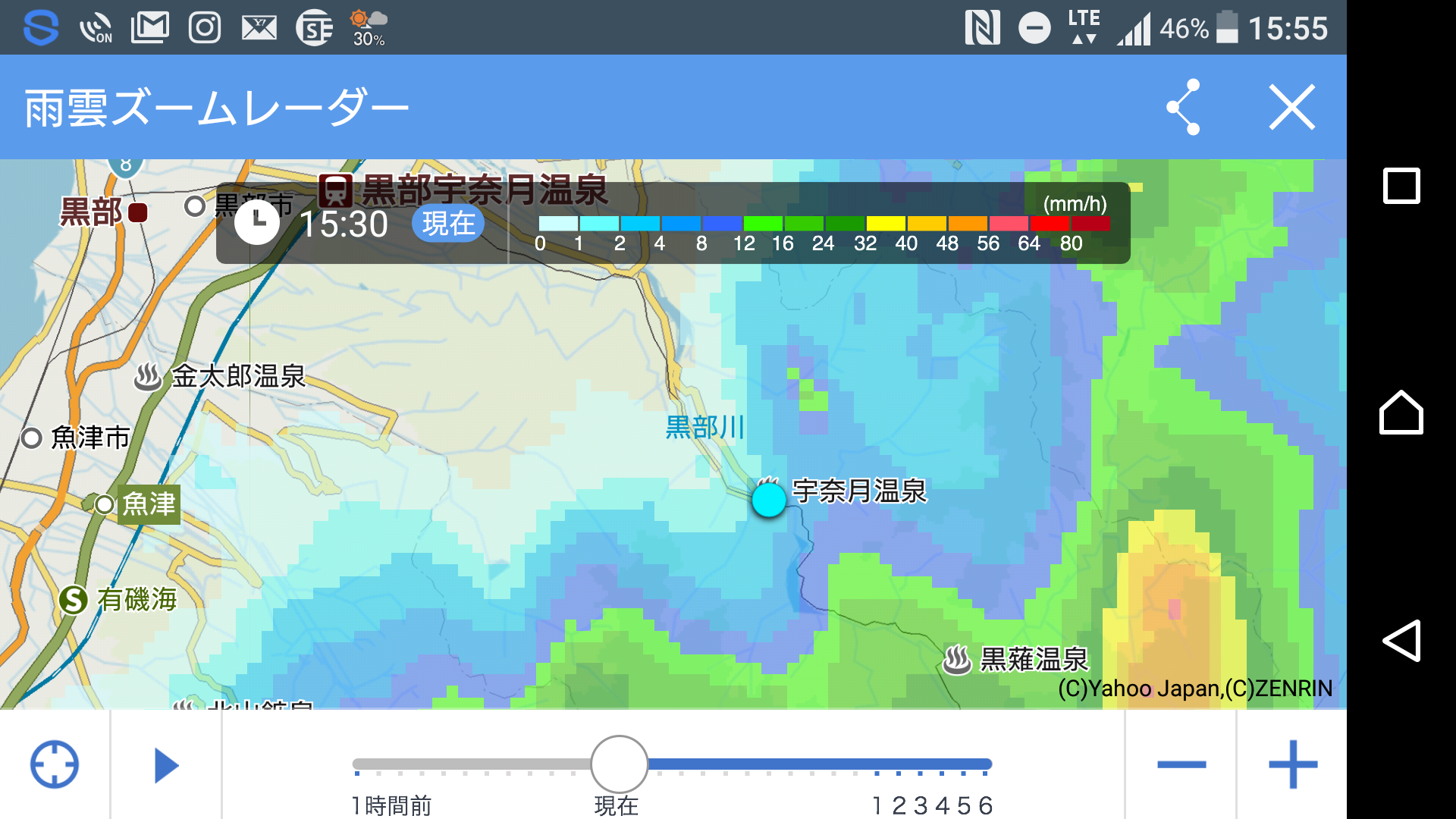Center map on current location

tap(55, 764)
